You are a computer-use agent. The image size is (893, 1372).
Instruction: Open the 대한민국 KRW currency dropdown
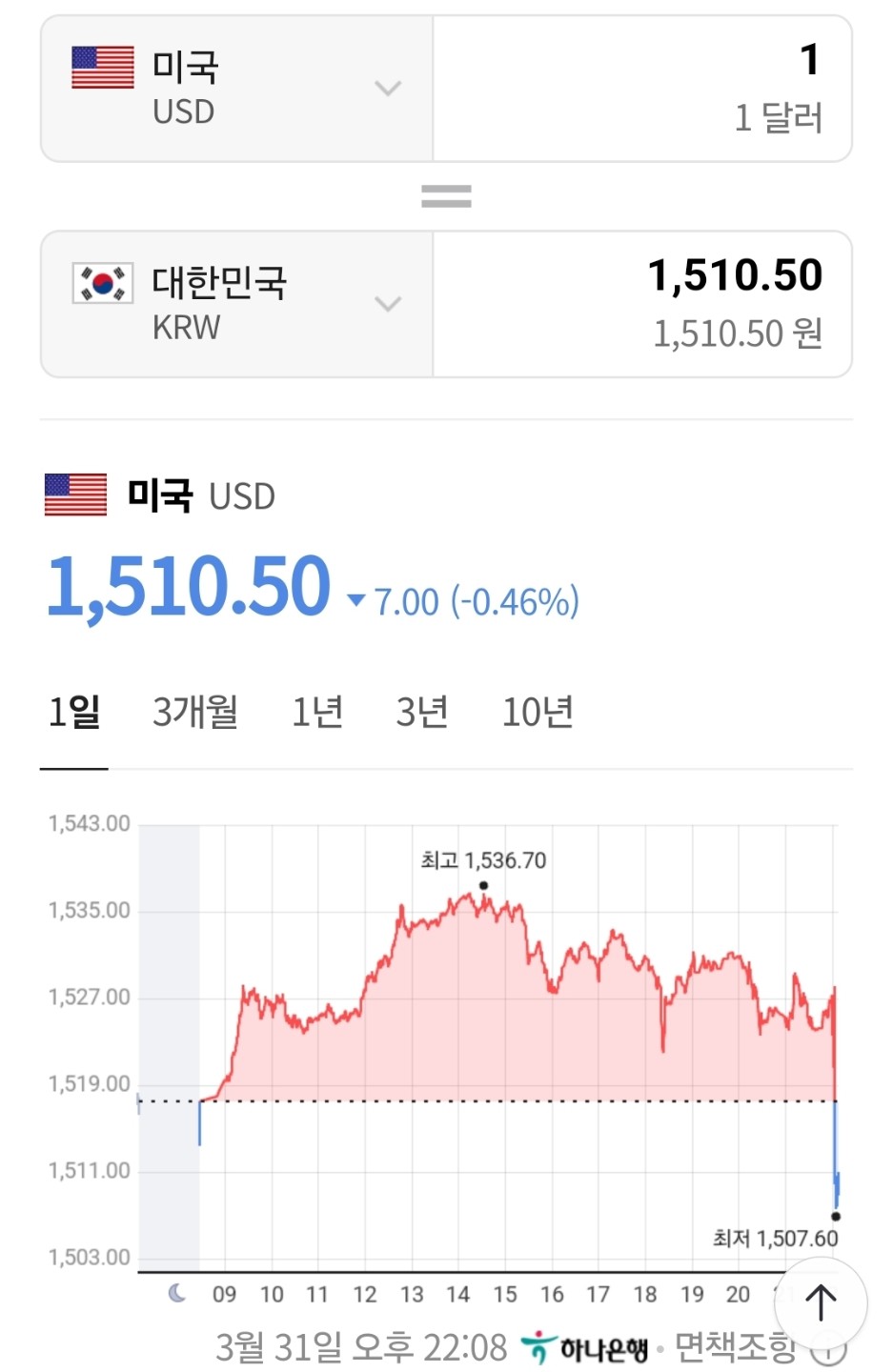(237, 304)
